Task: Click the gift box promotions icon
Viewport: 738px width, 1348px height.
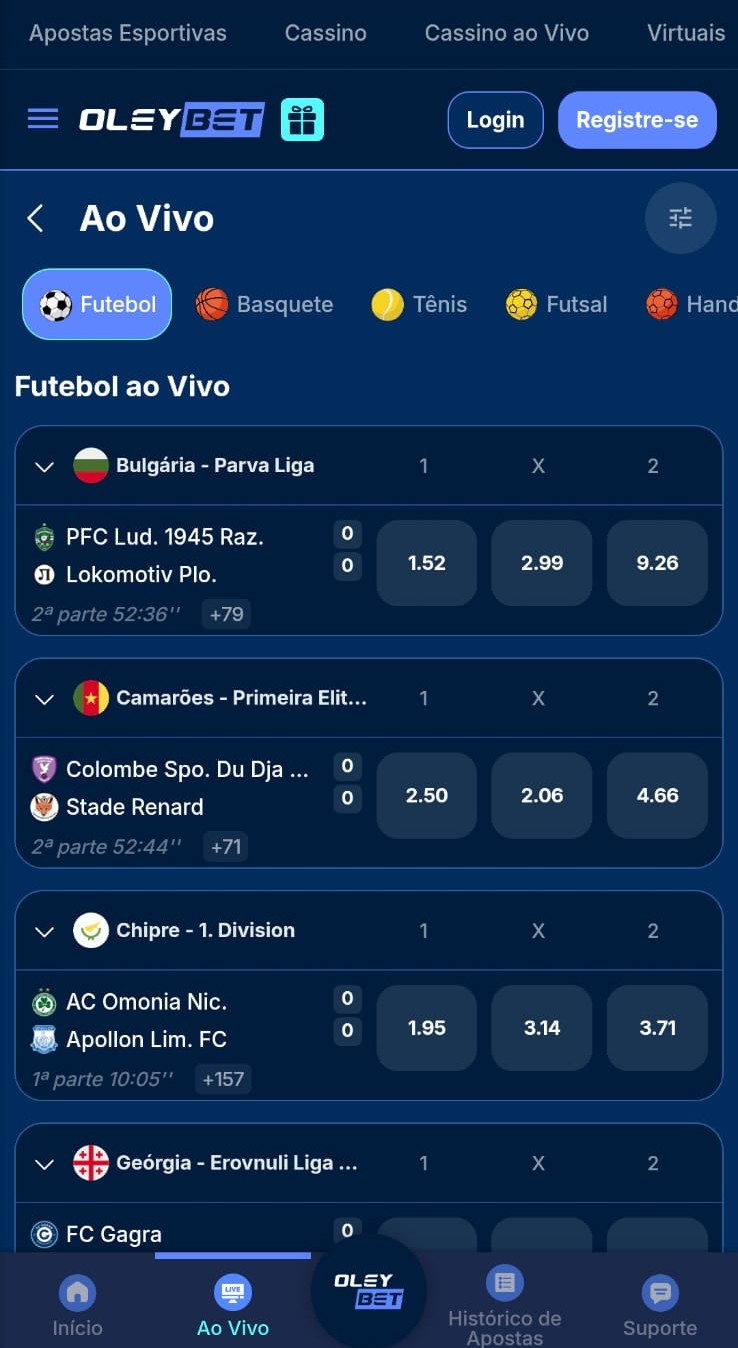Action: [302, 119]
